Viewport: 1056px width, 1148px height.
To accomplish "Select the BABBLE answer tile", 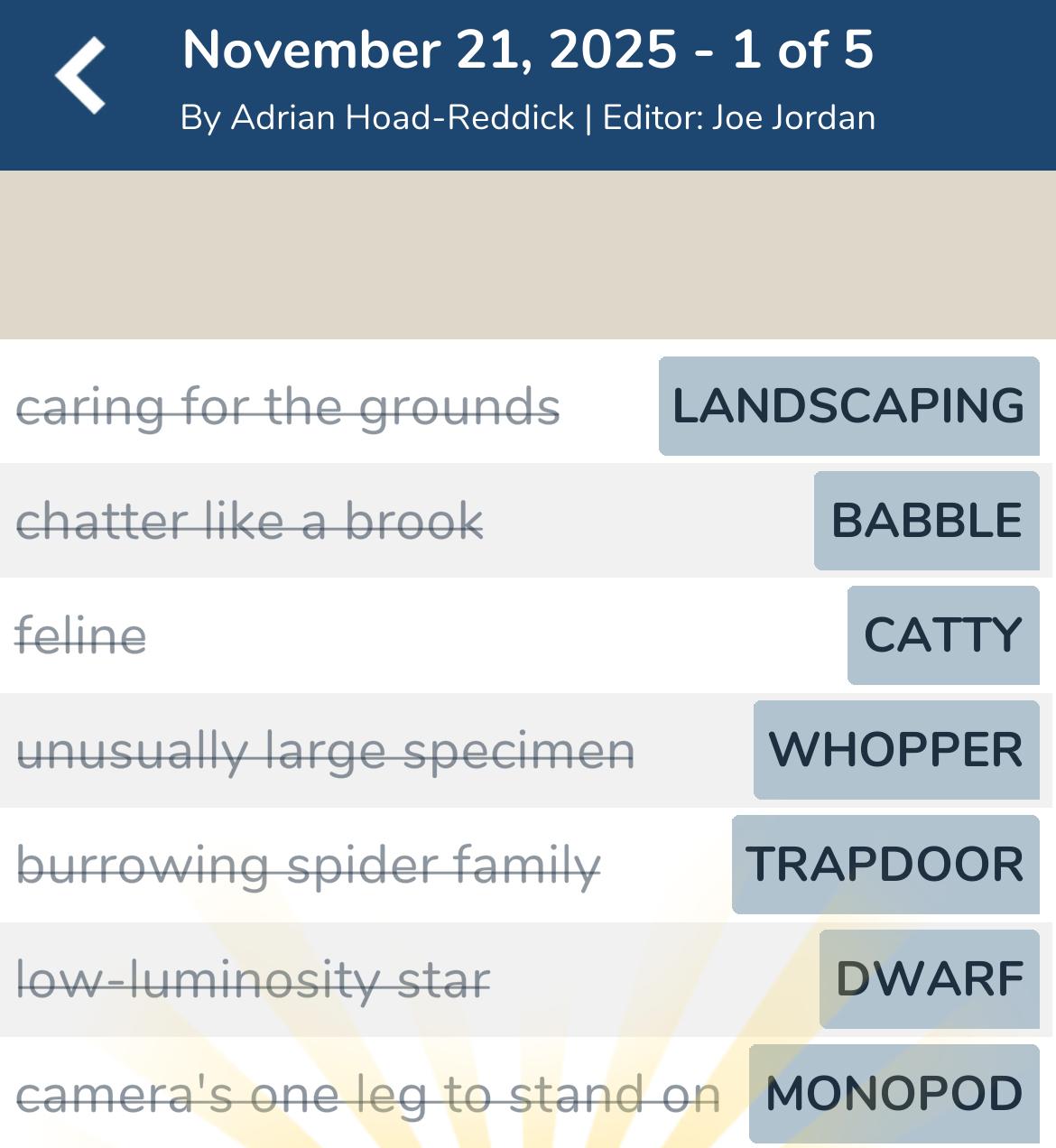I will click(x=925, y=521).
